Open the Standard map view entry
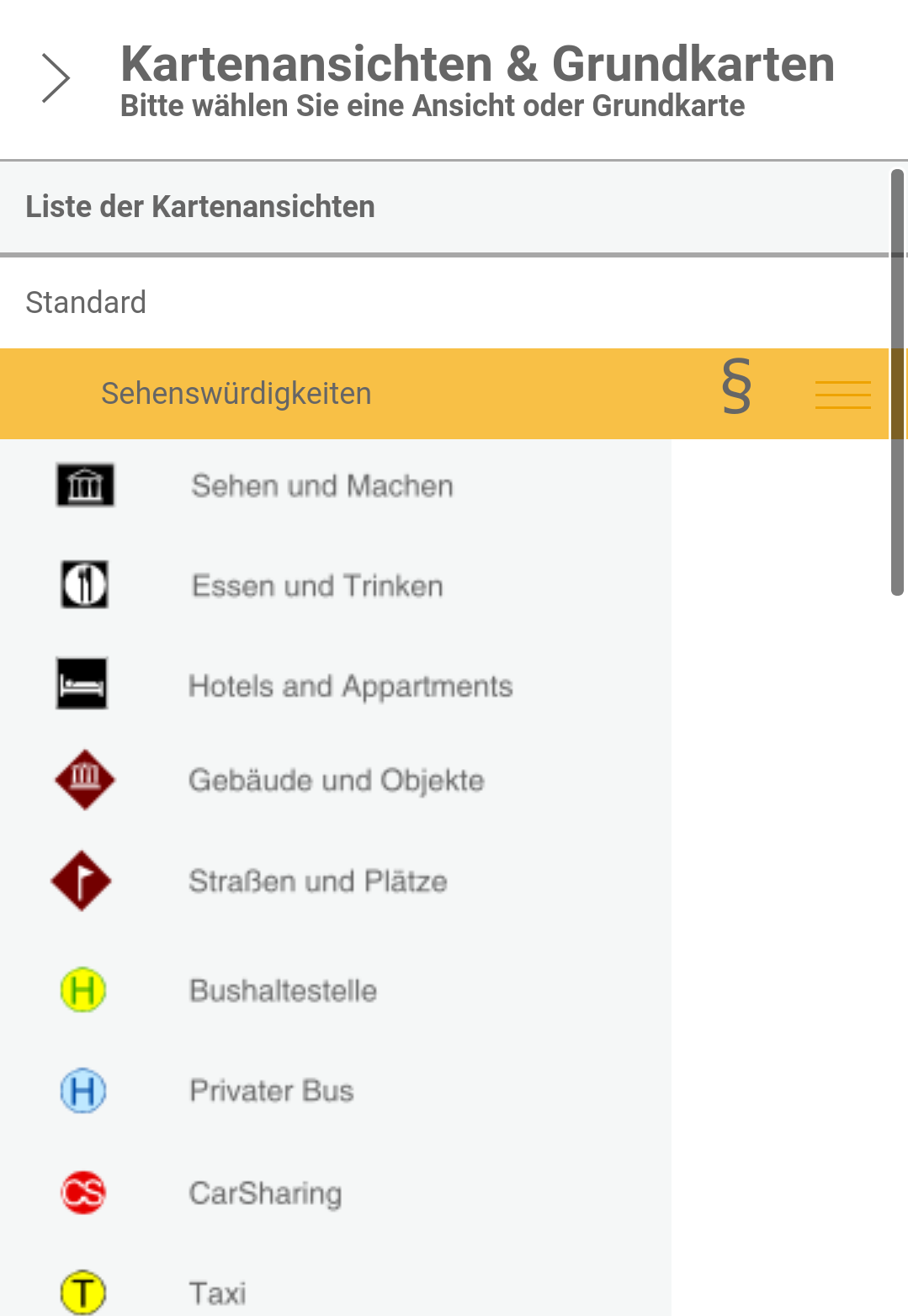Screen dimensions: 908x1316 [x=86, y=302]
